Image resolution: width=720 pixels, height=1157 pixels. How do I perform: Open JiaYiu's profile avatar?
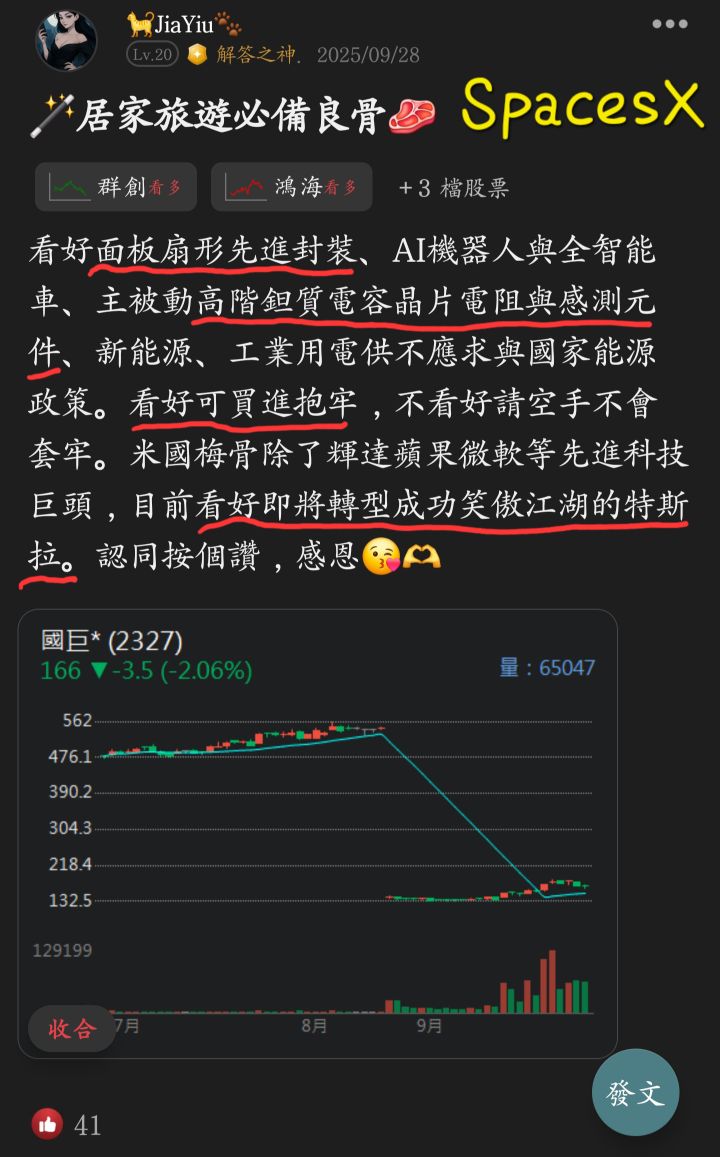pyautogui.click(x=66, y=40)
